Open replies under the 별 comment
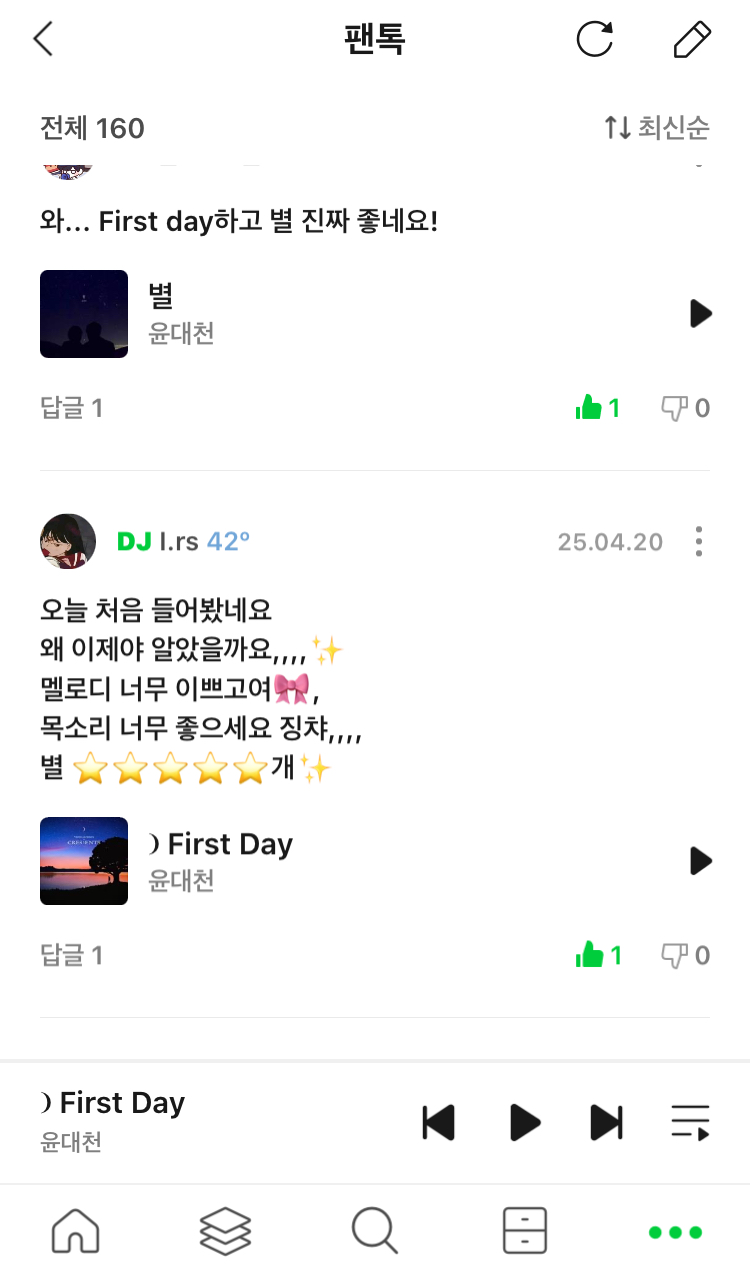The height and width of the screenshot is (1283, 750). tap(71, 408)
